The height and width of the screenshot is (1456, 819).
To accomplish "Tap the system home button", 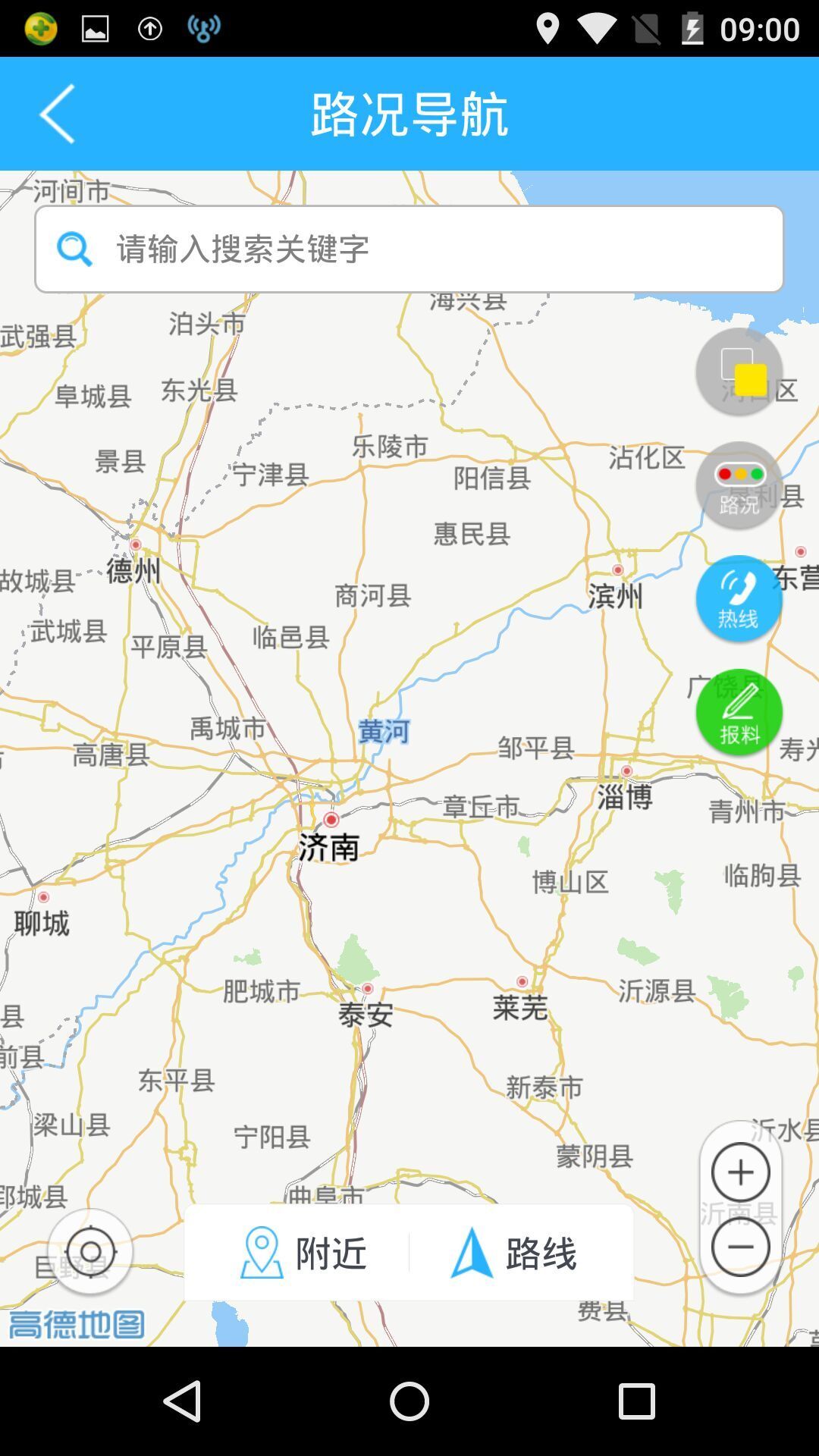I will coord(409,1401).
